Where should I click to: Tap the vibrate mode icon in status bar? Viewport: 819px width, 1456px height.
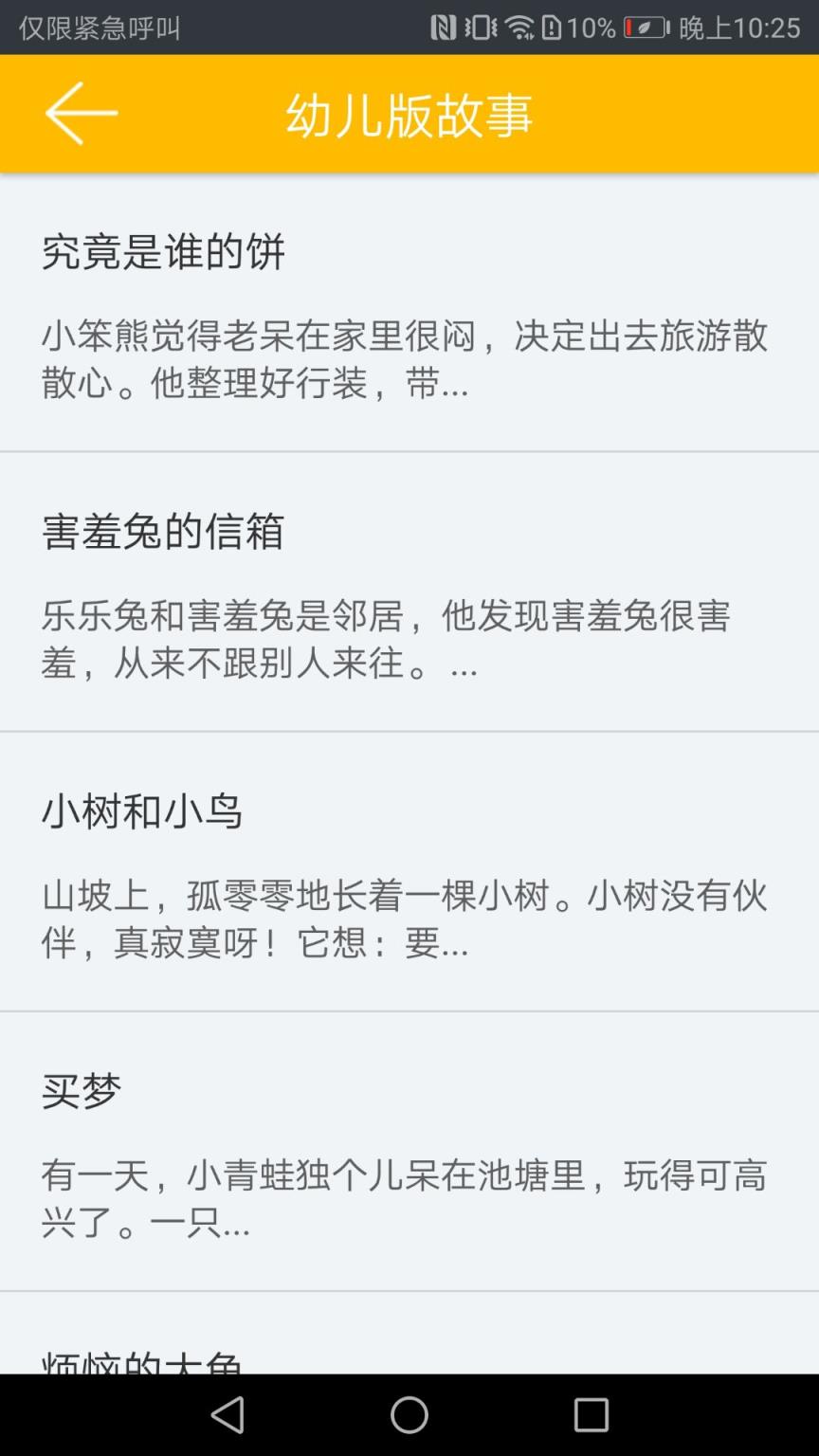[482, 28]
